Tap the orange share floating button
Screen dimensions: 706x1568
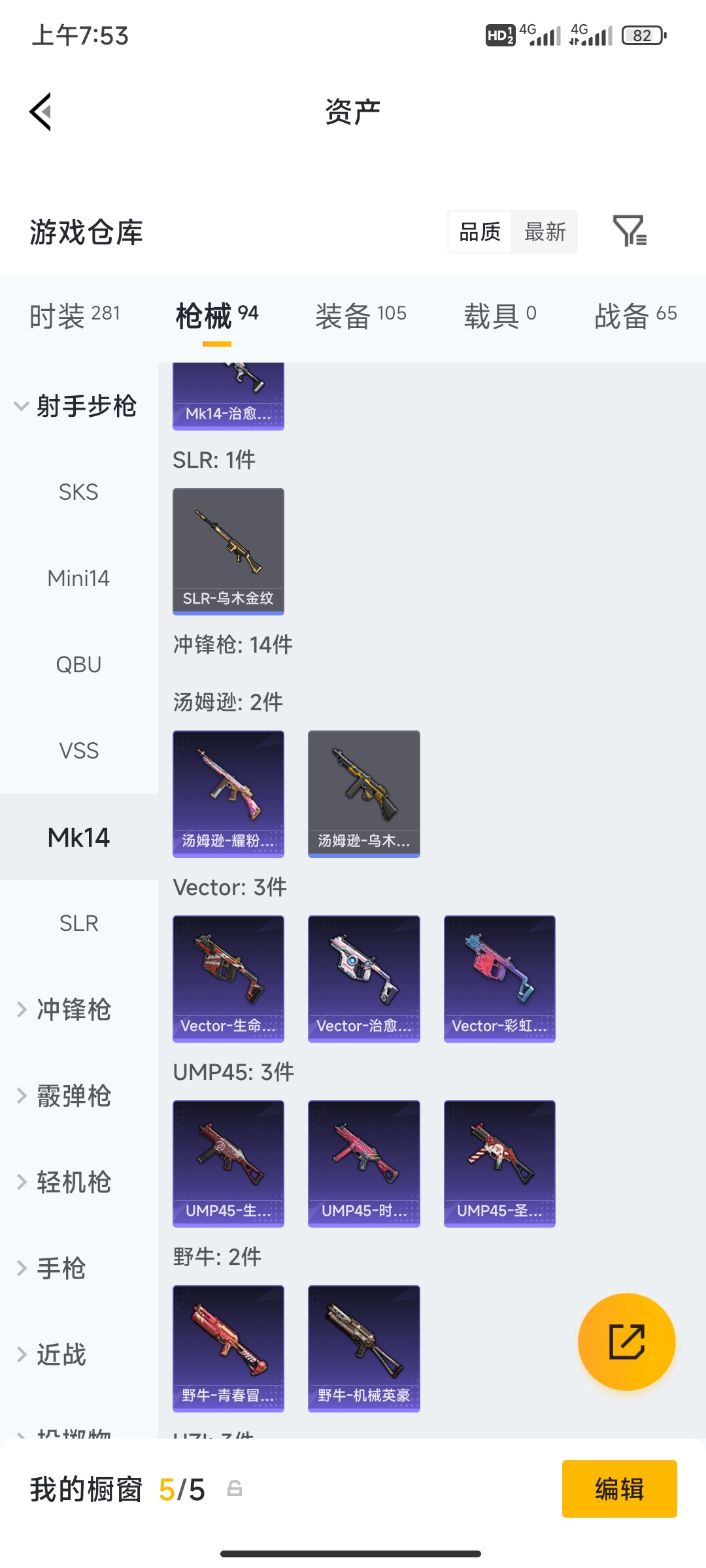coord(627,1342)
